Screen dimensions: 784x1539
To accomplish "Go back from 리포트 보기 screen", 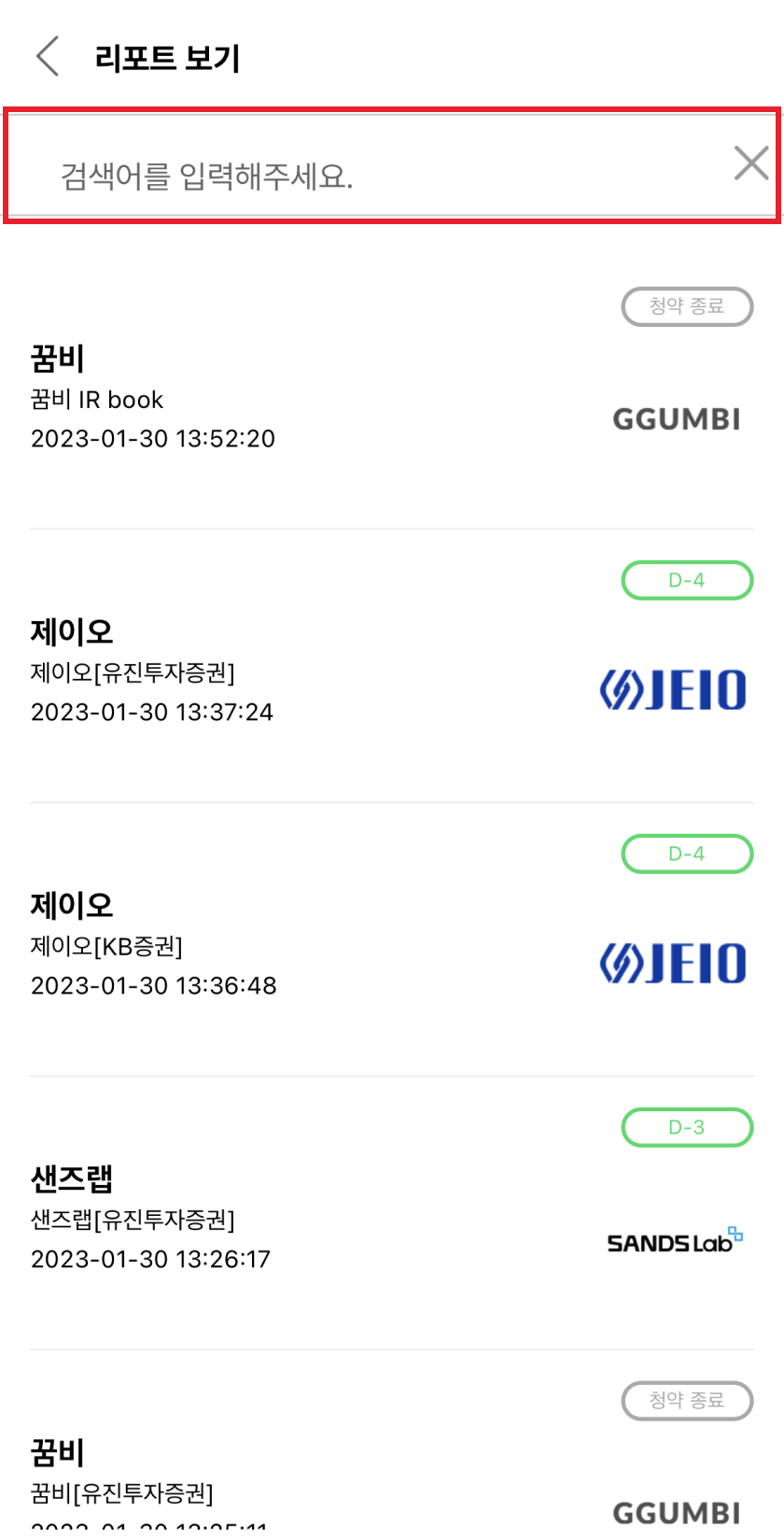I will [49, 57].
